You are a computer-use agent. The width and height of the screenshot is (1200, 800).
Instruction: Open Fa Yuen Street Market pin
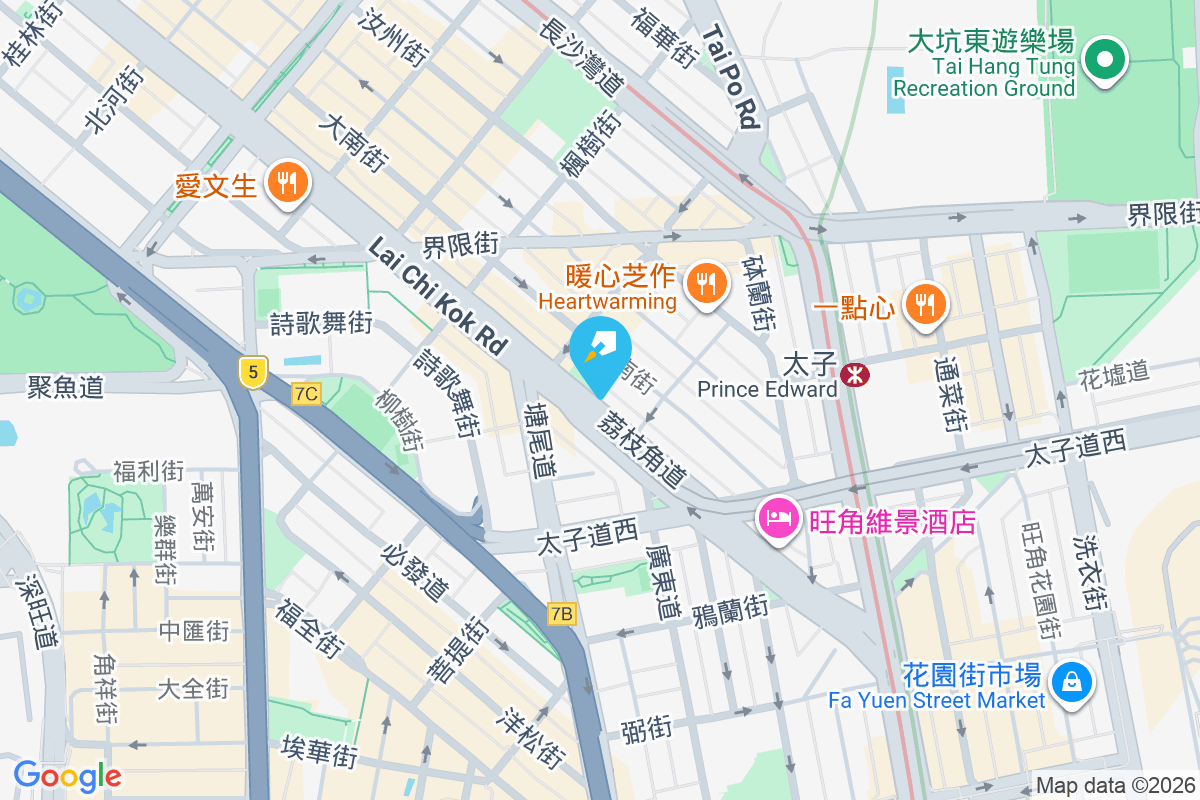(1071, 683)
